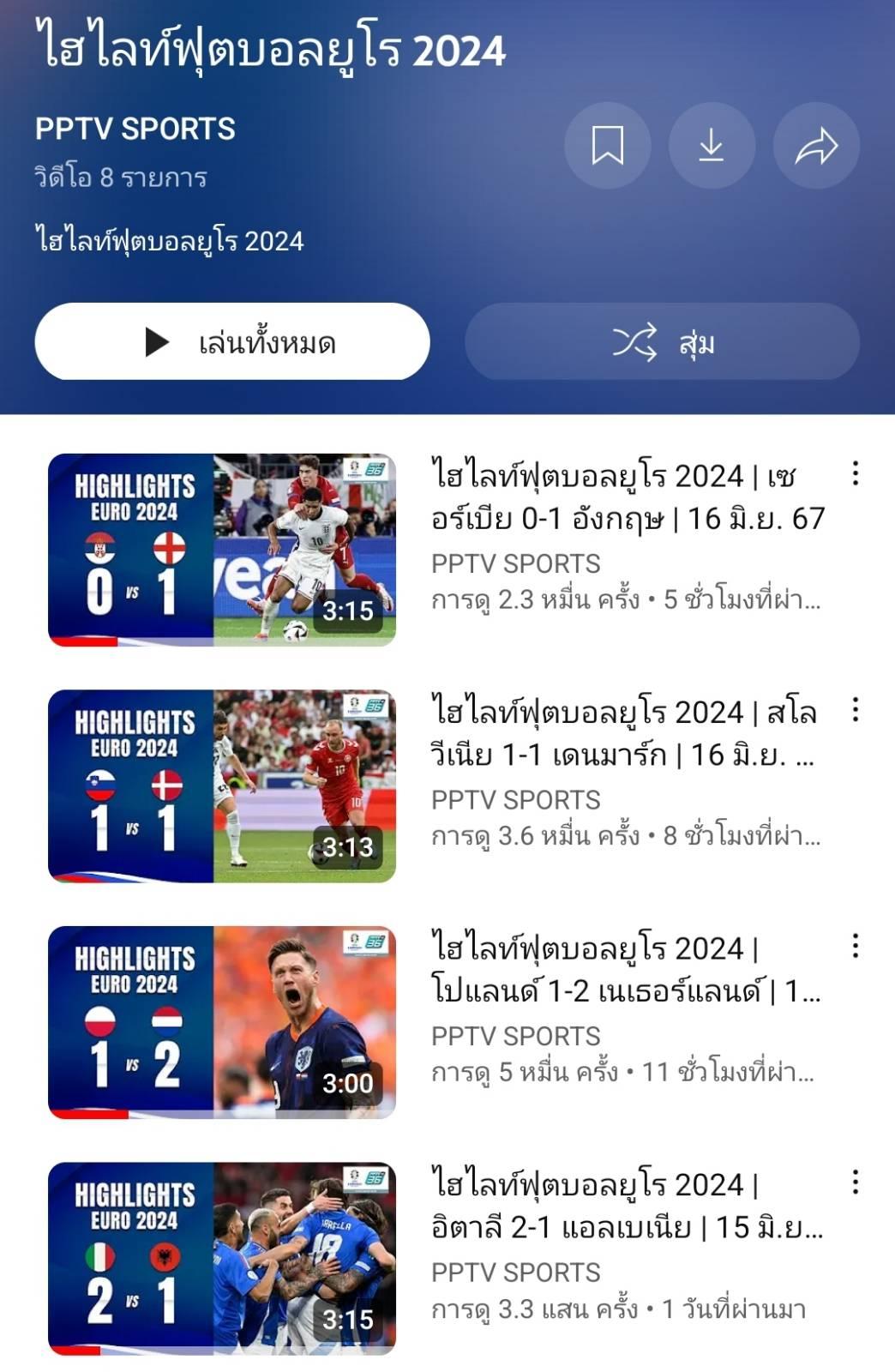Open more options for Serbia 0-1 England video
Screen dimensions: 895x1372
[855, 473]
